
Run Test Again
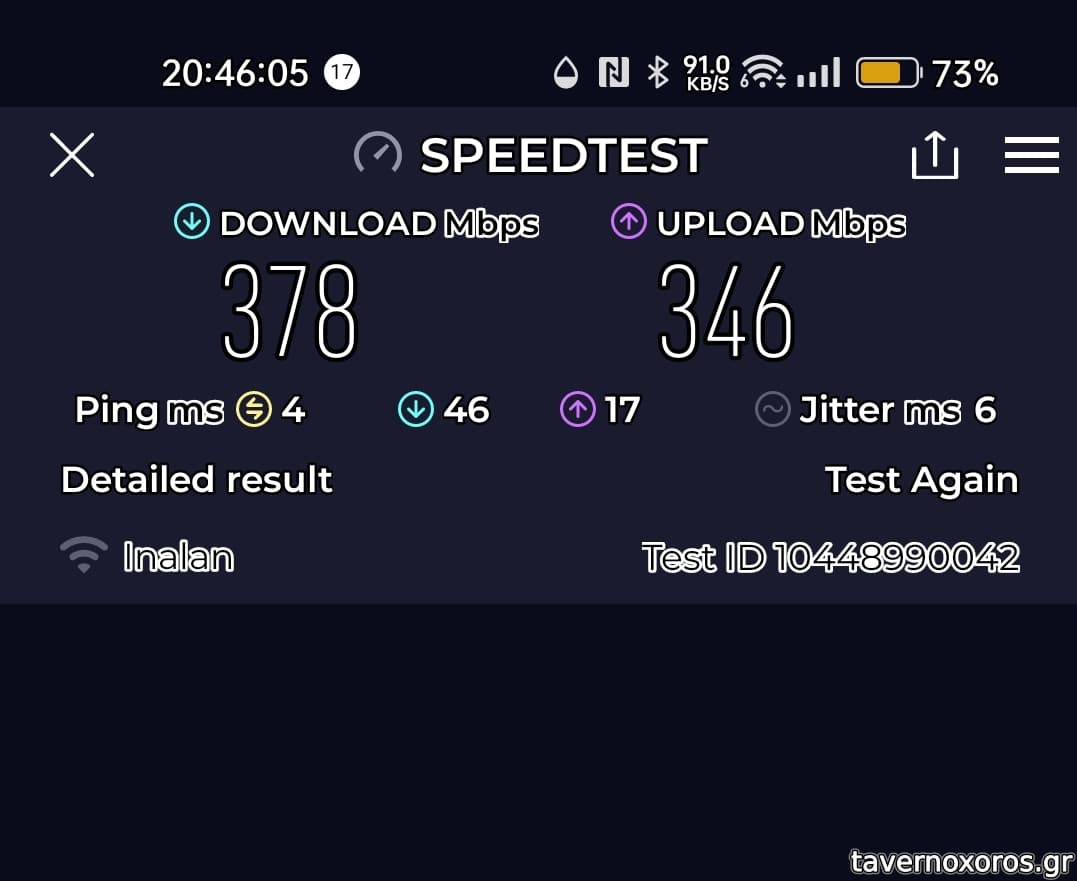921,480
